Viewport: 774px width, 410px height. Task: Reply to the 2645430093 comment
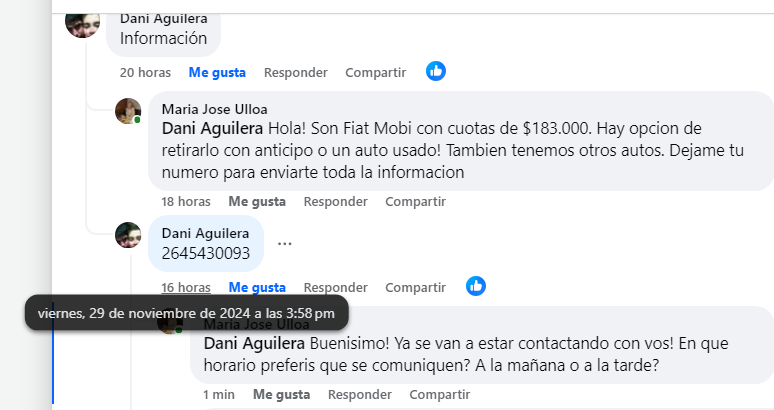[x=335, y=287]
